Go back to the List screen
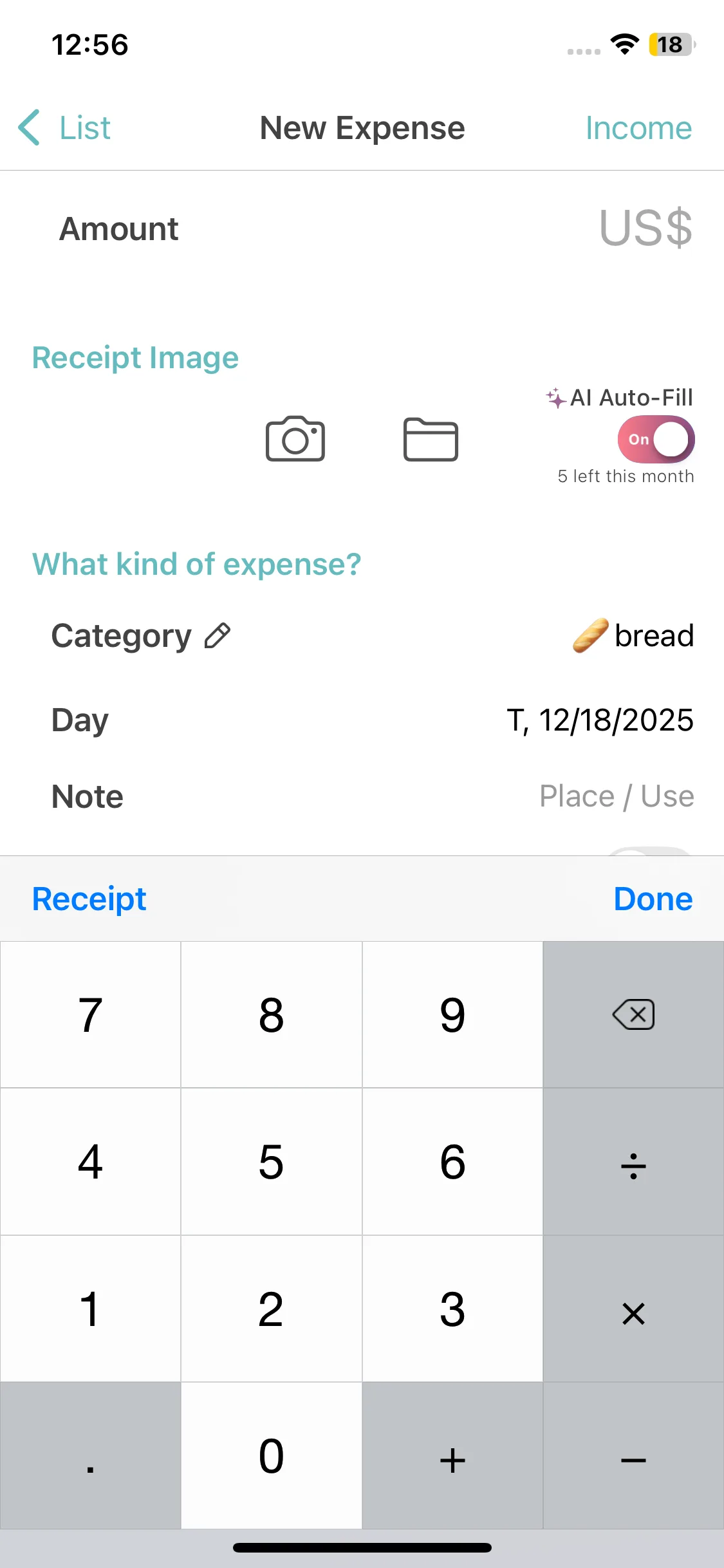 pos(64,127)
